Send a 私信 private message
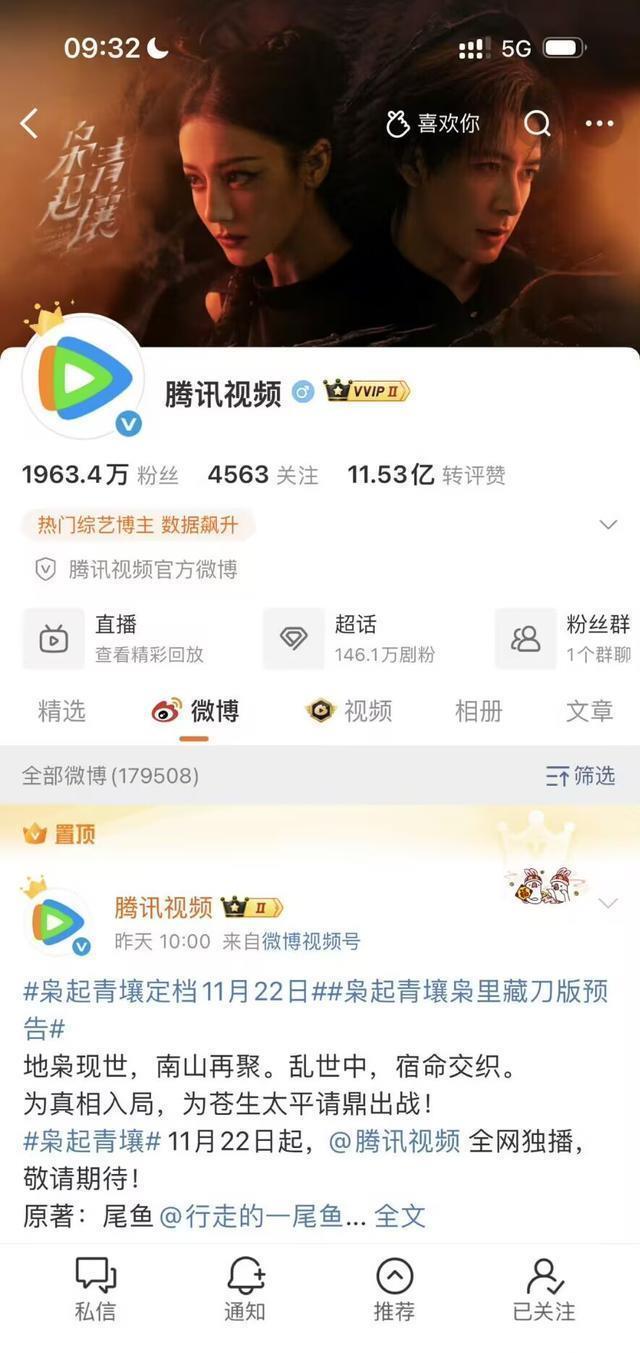Image resolution: width=640 pixels, height=1353 pixels. pyautogui.click(x=95, y=1290)
